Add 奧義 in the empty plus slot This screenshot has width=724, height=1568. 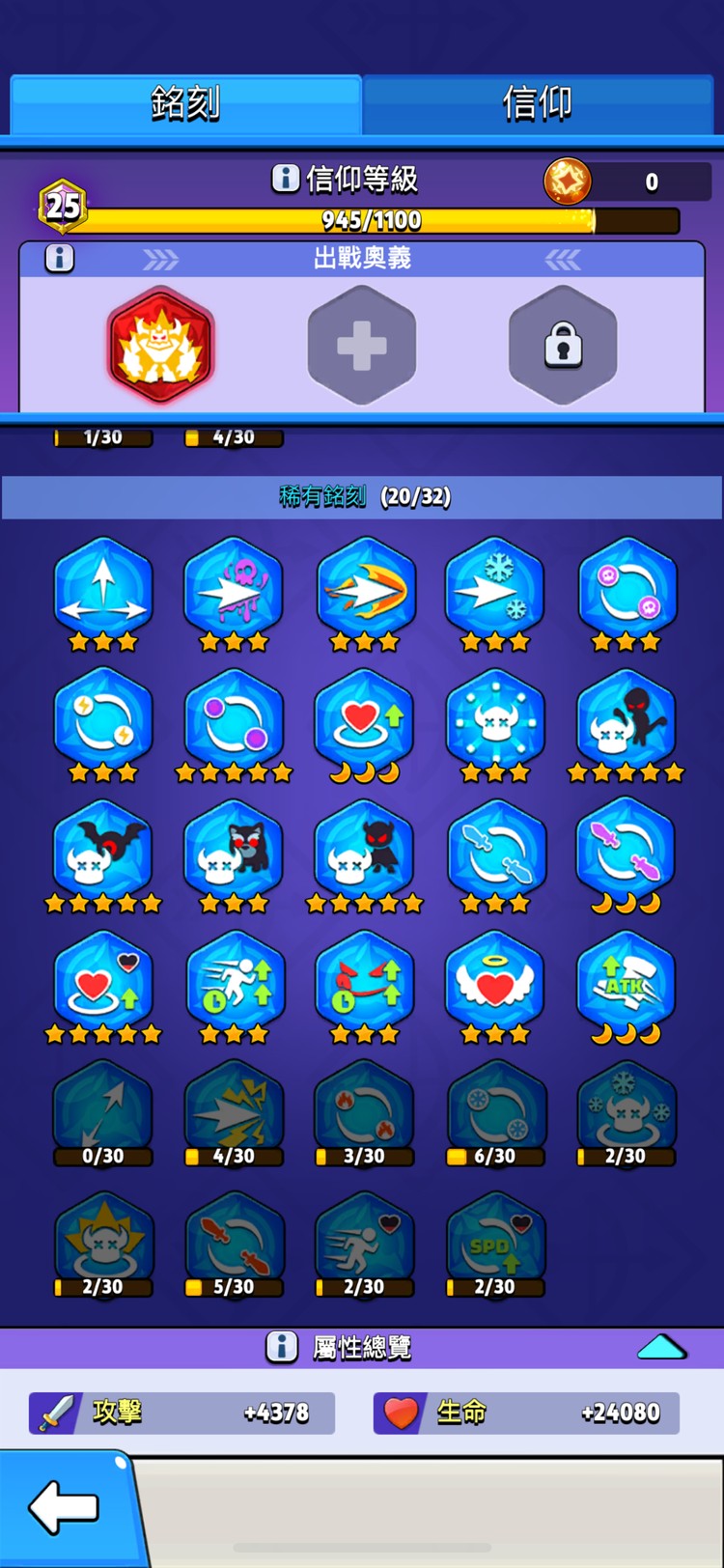362,344
